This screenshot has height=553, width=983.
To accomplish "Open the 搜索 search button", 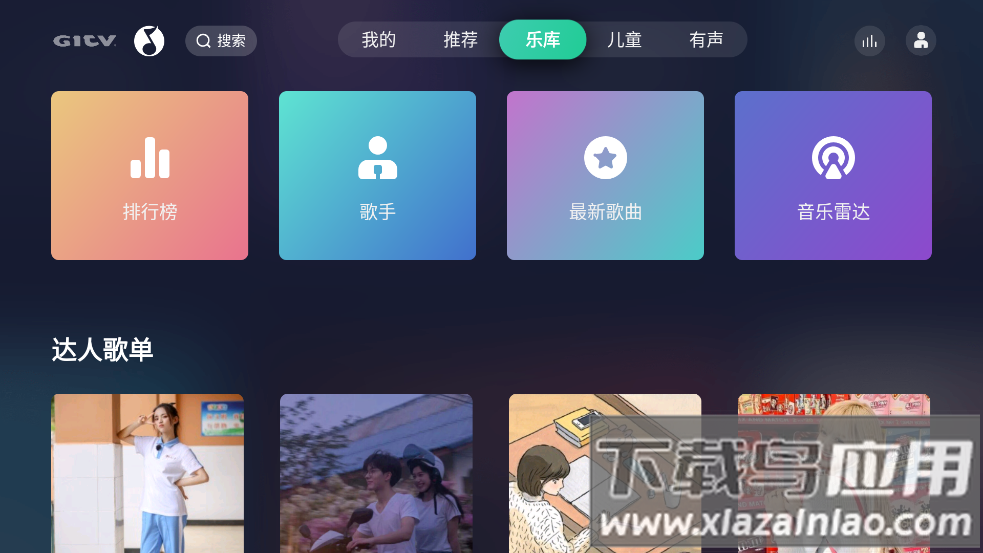I will (x=221, y=41).
